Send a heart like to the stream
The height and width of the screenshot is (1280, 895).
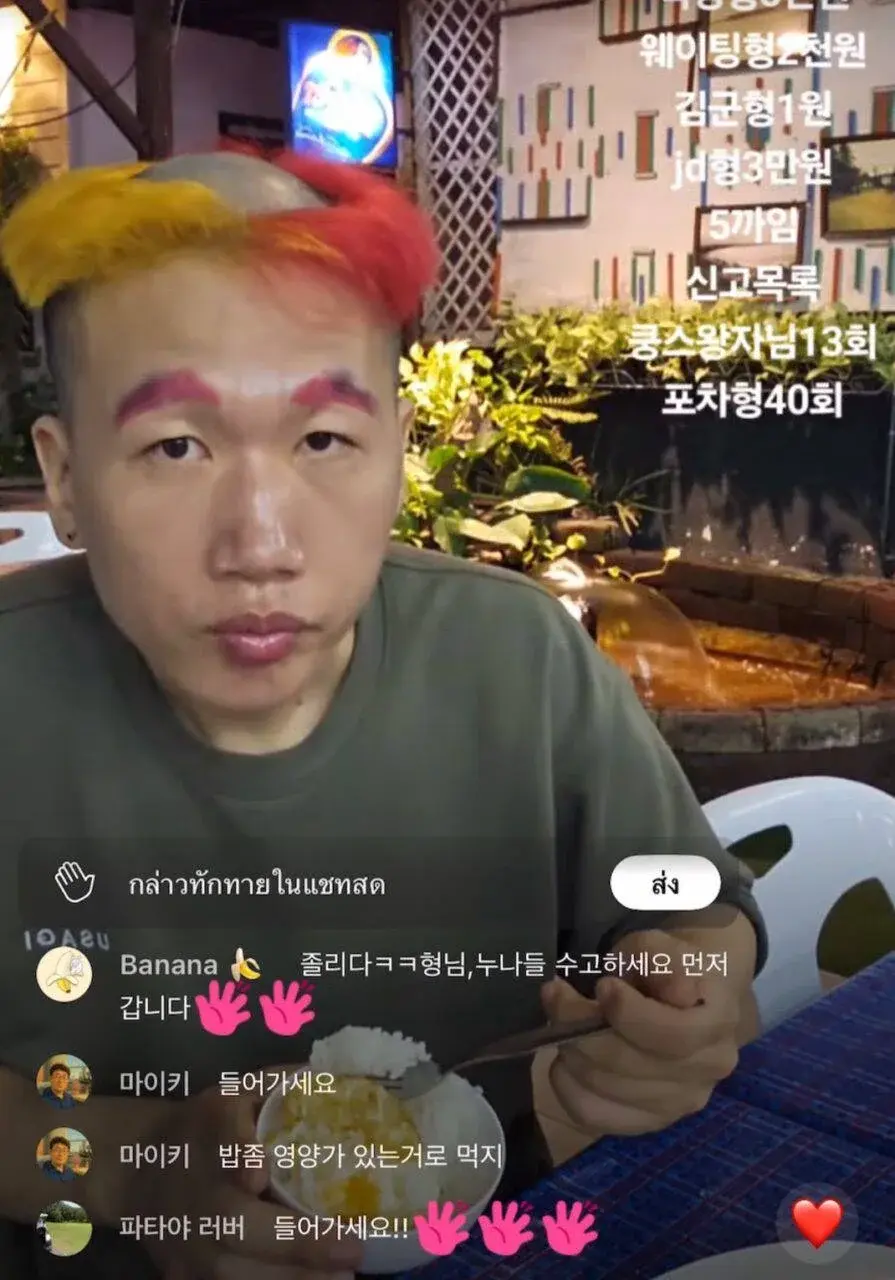click(817, 1223)
